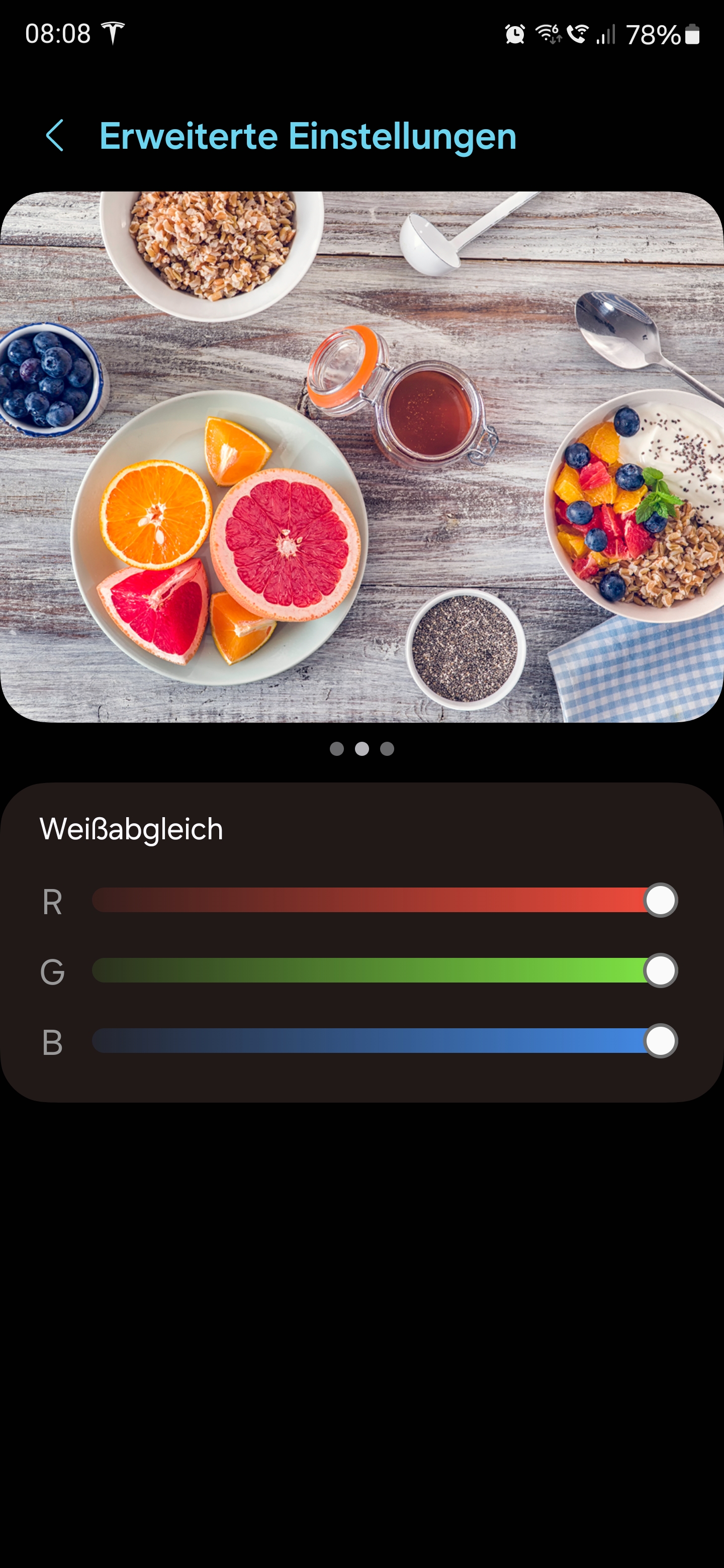
Task: Select the first preview page dot
Action: tap(337, 749)
